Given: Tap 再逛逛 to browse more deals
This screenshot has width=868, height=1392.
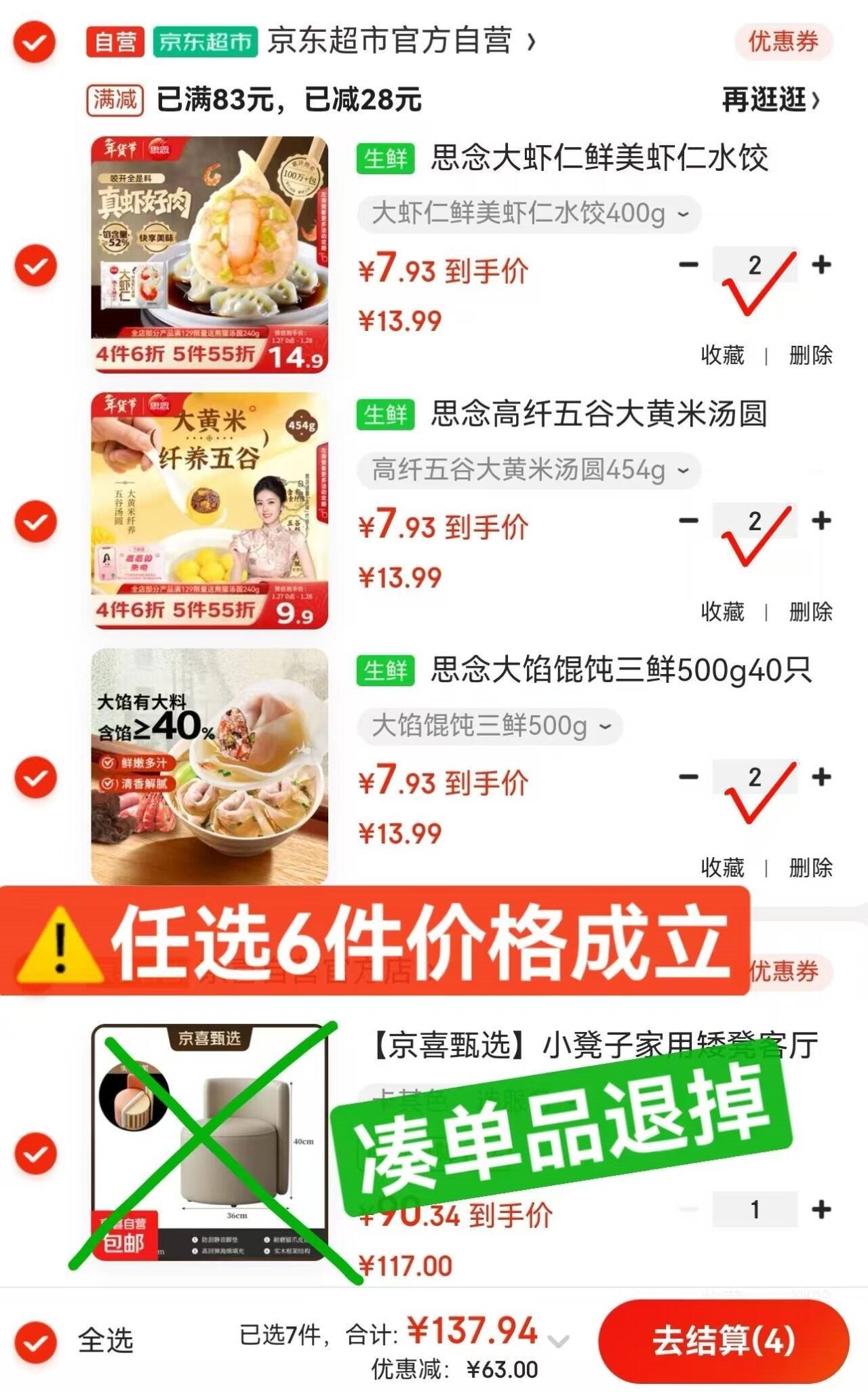Looking at the screenshot, I should coord(771,100).
